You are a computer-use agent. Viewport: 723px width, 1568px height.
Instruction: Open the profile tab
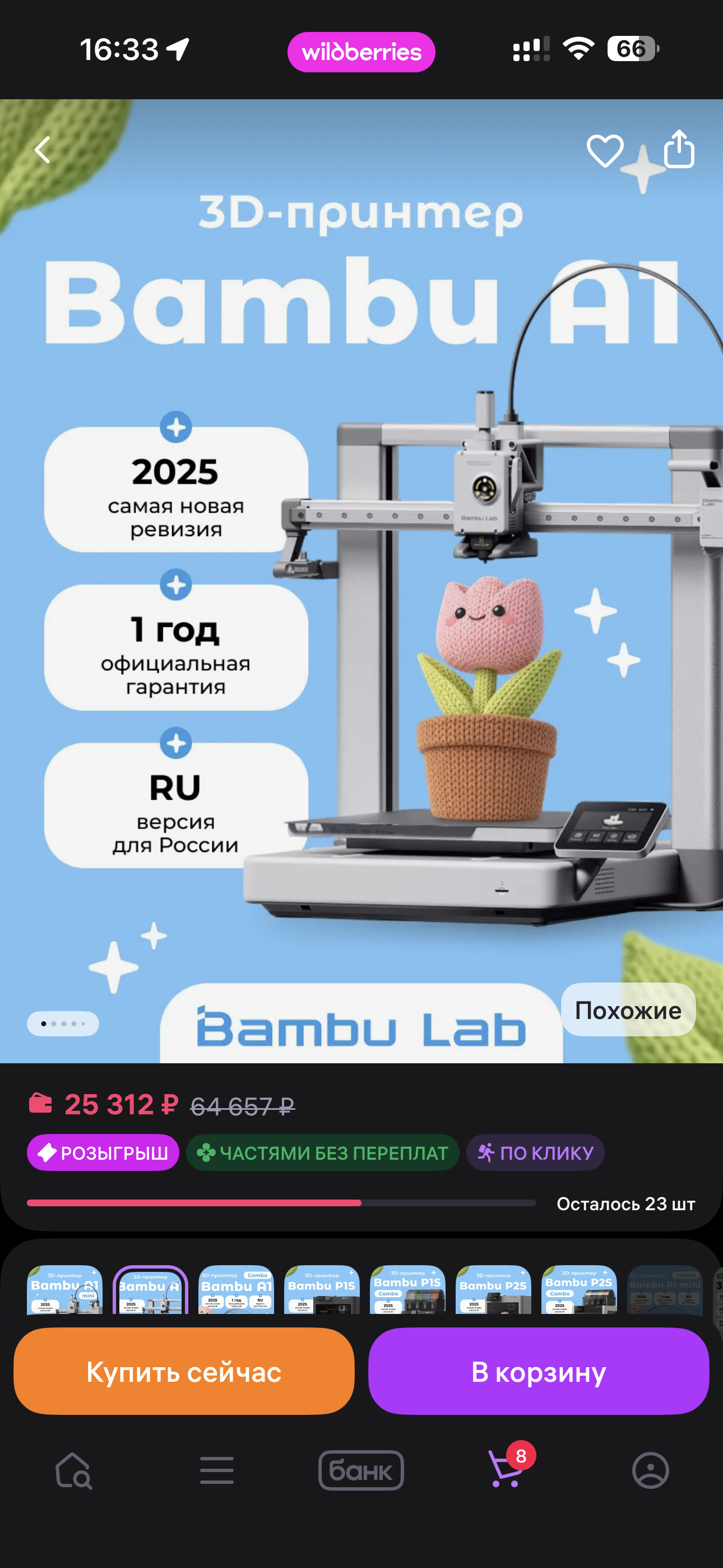pyautogui.click(x=650, y=1470)
